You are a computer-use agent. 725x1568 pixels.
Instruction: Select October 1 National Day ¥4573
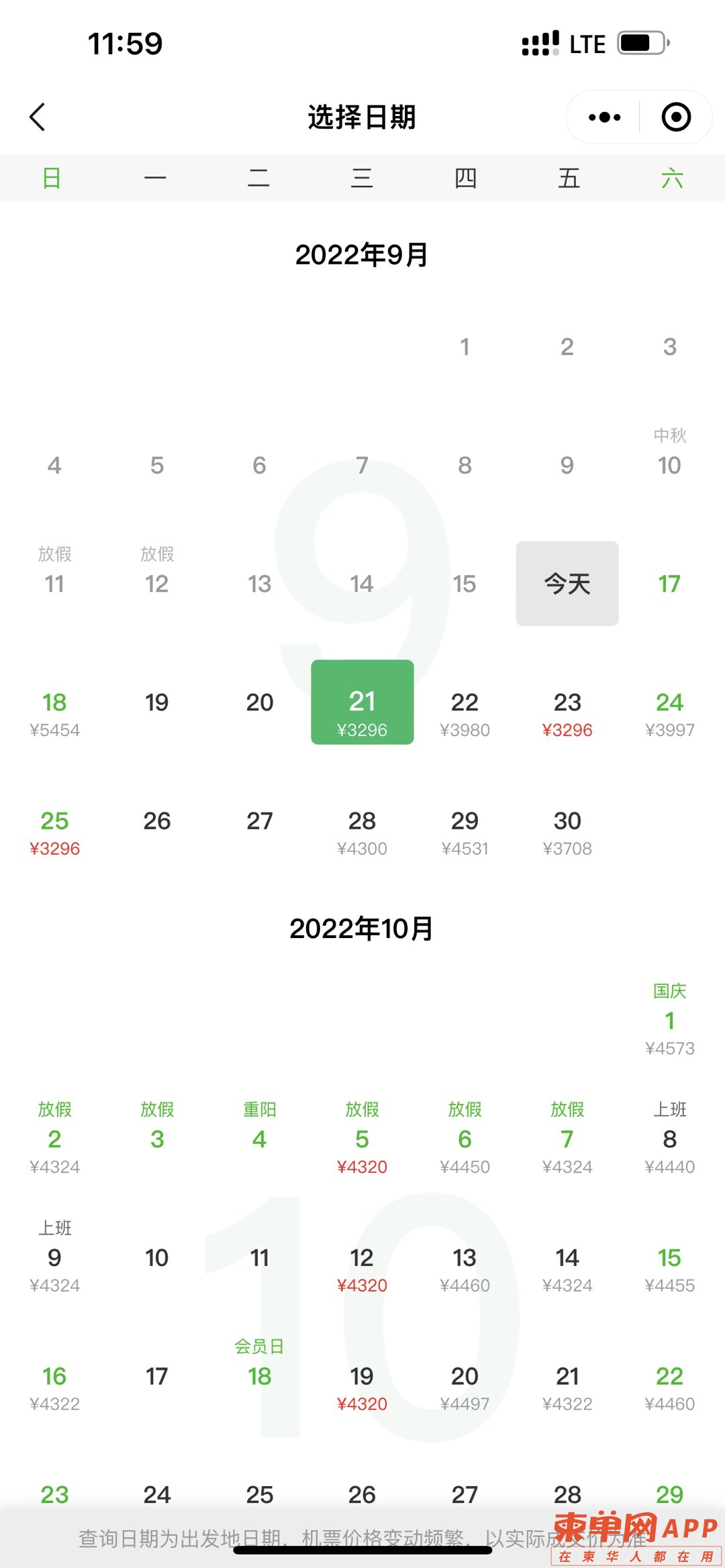click(x=669, y=1021)
